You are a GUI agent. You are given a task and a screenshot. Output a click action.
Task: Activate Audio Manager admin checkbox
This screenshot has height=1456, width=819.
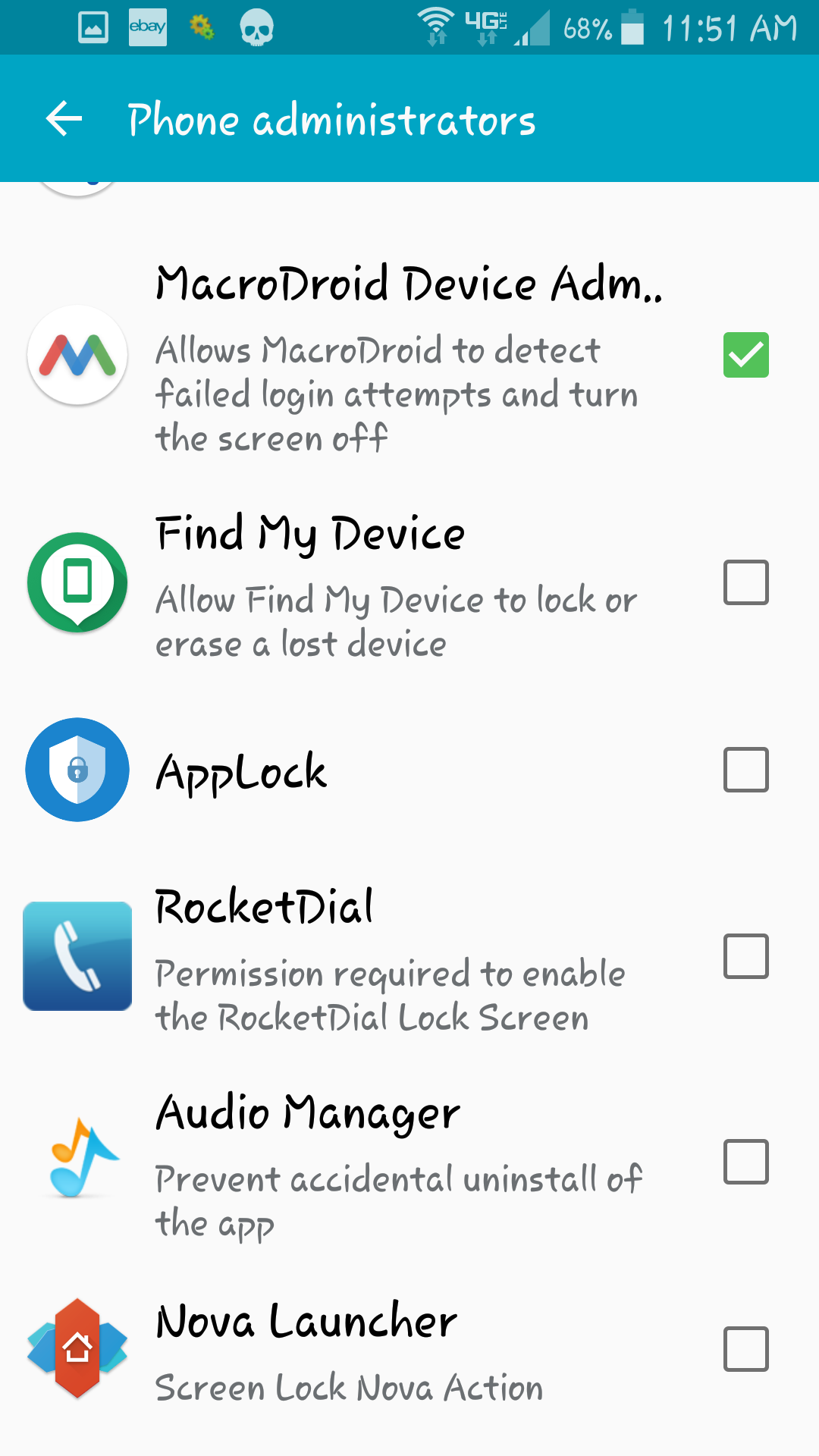tap(745, 1162)
